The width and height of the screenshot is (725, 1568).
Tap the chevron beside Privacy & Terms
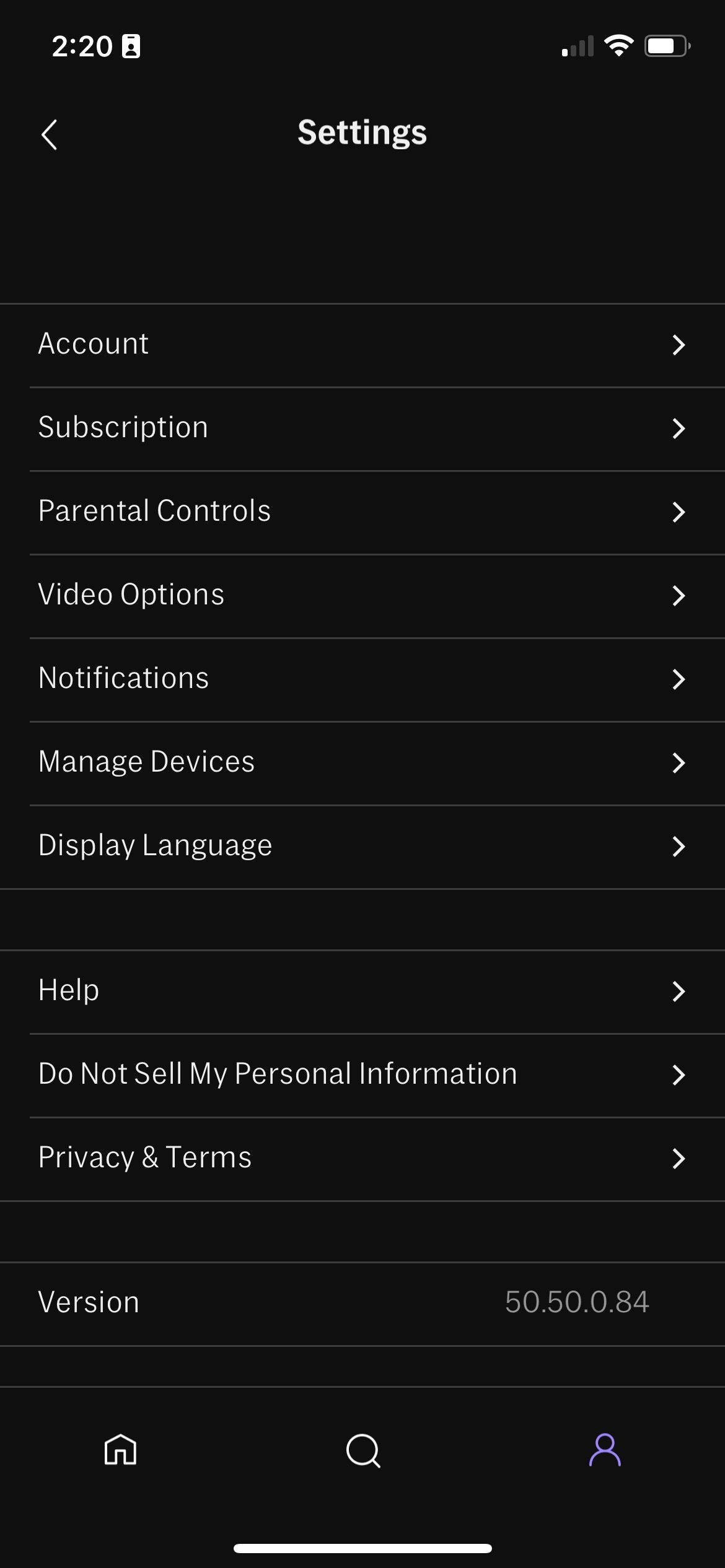(x=679, y=1159)
